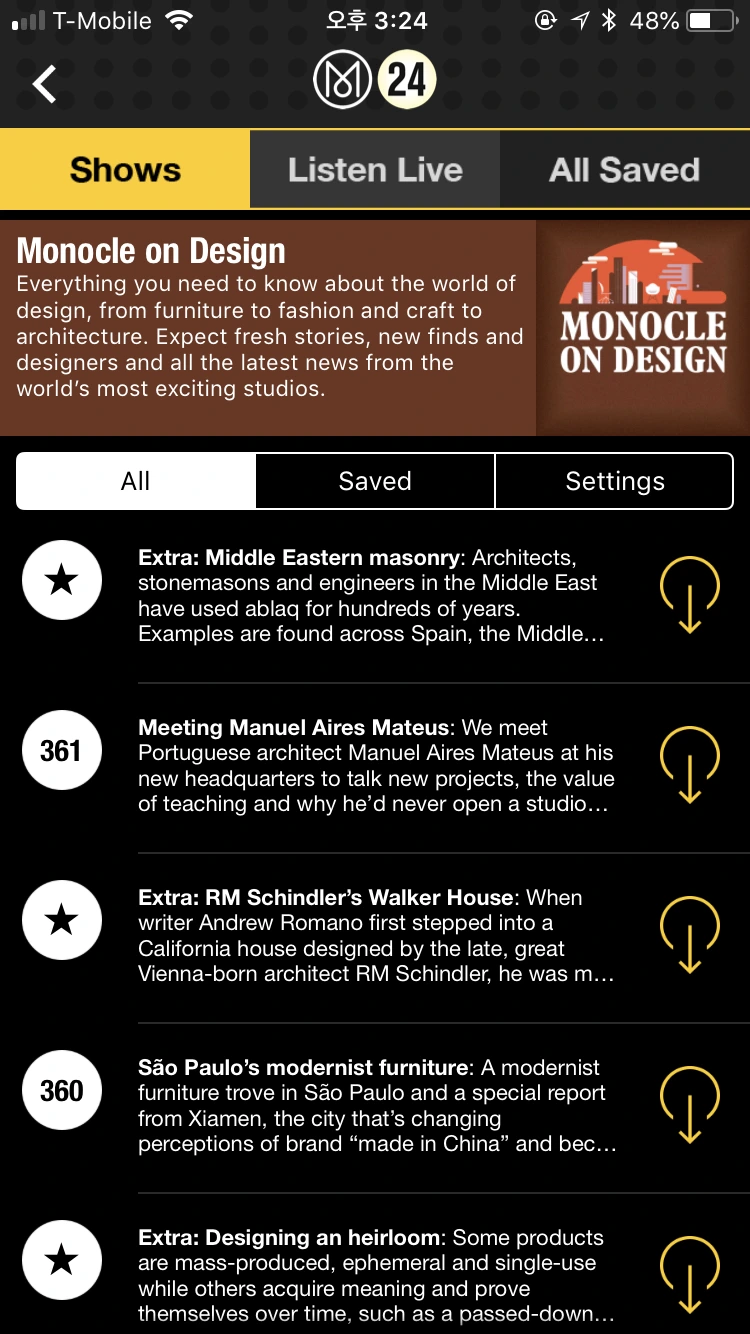The width and height of the screenshot is (750, 1334).
Task: Open the All Saved tab
Action: (x=625, y=169)
